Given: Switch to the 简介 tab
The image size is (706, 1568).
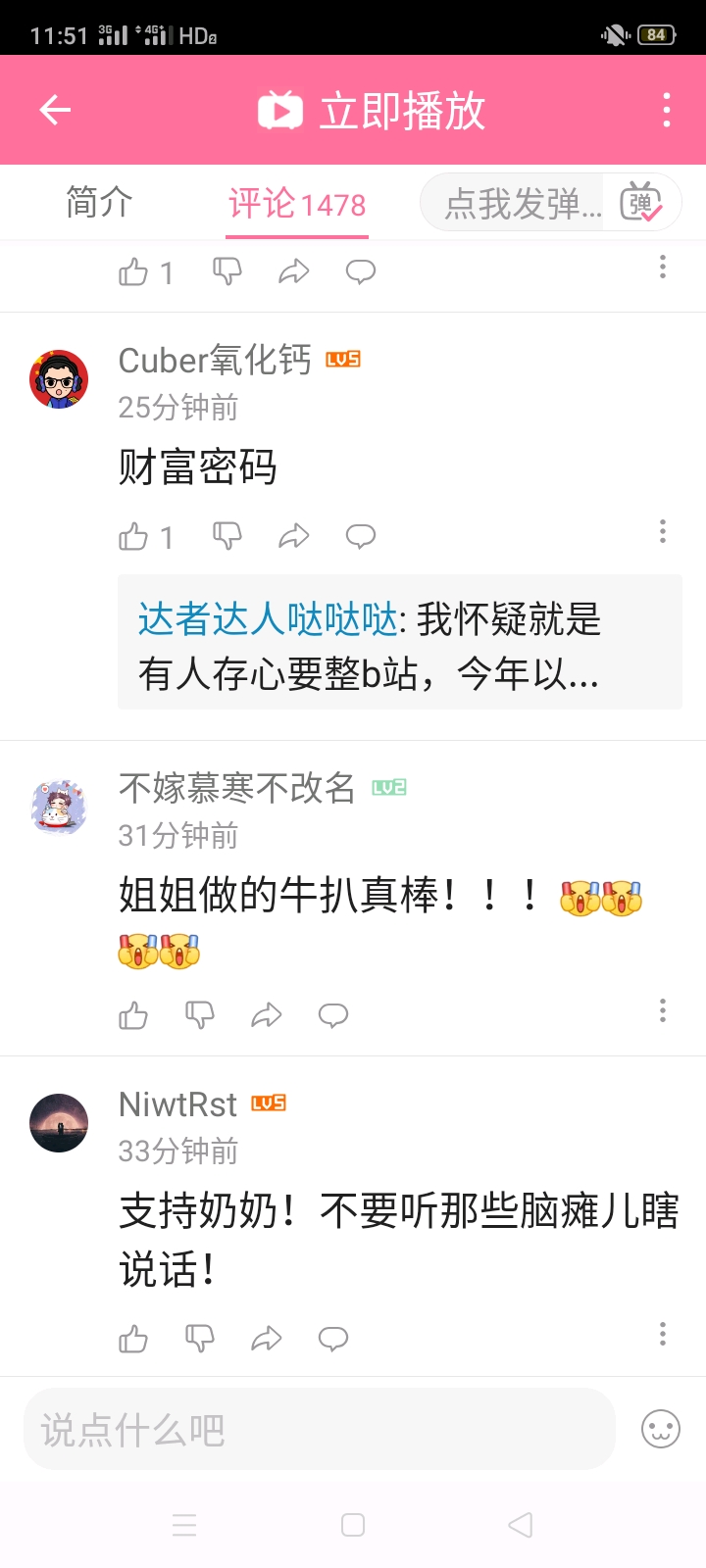Looking at the screenshot, I should coord(99,203).
